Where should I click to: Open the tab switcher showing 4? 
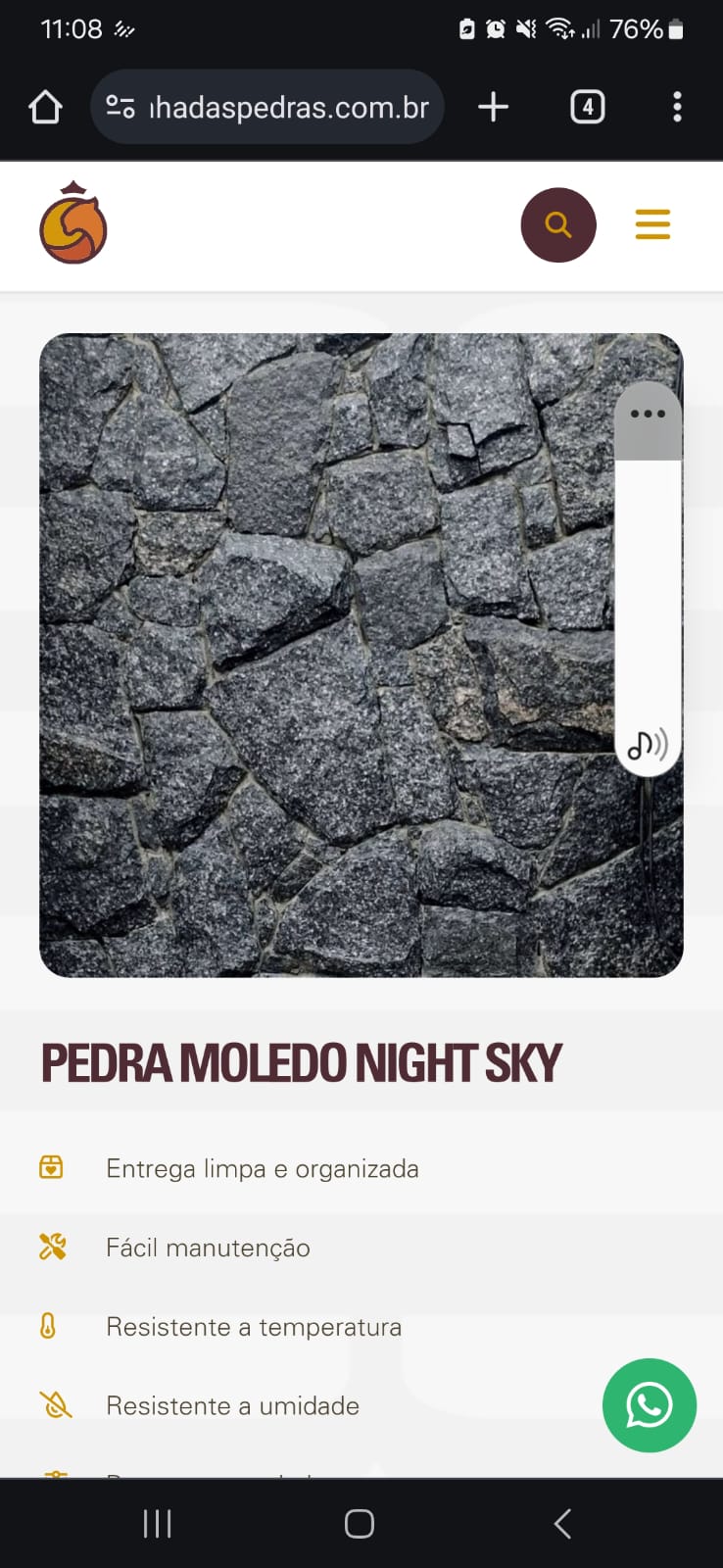tap(587, 107)
